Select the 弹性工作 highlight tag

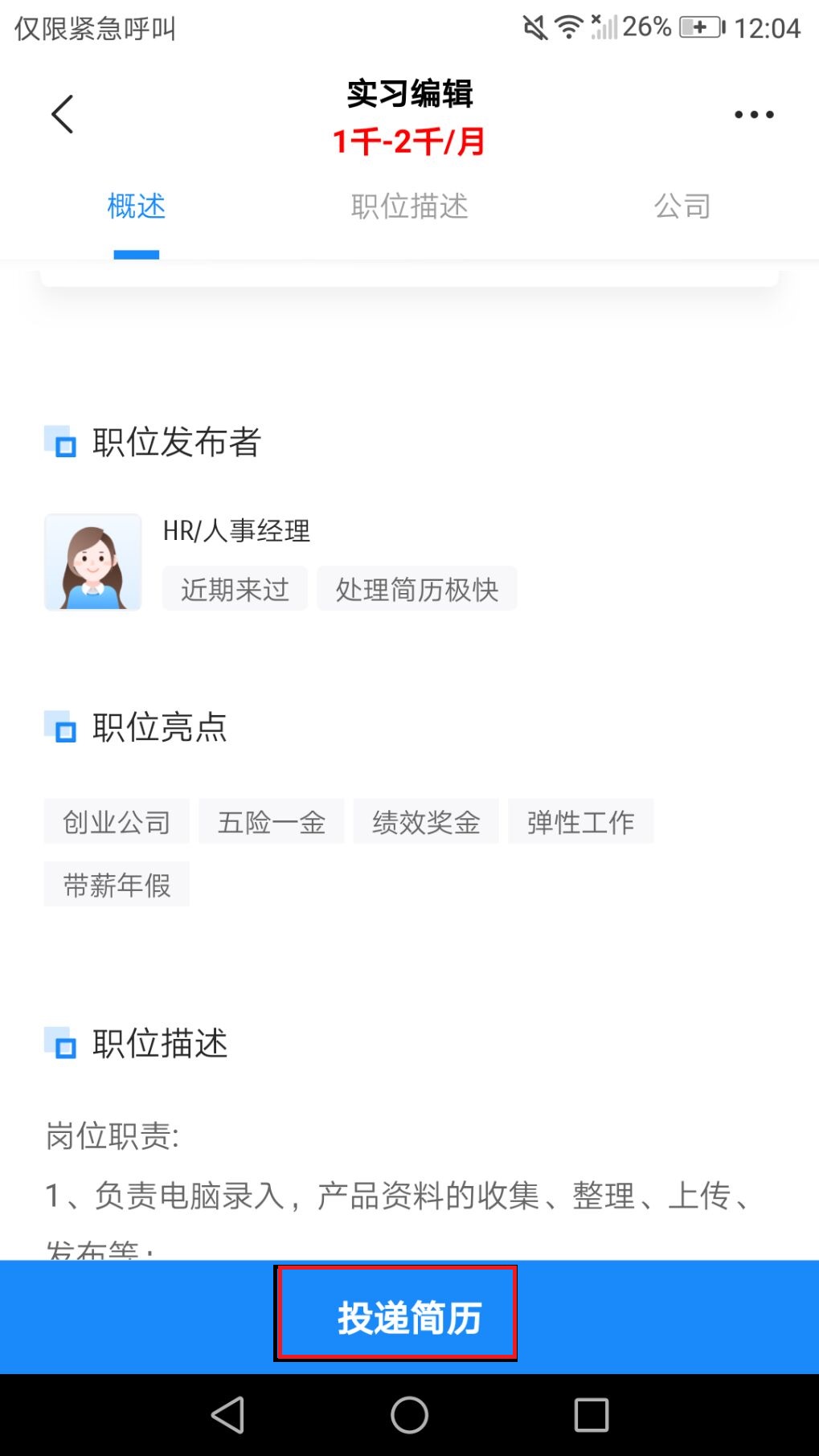tap(580, 821)
